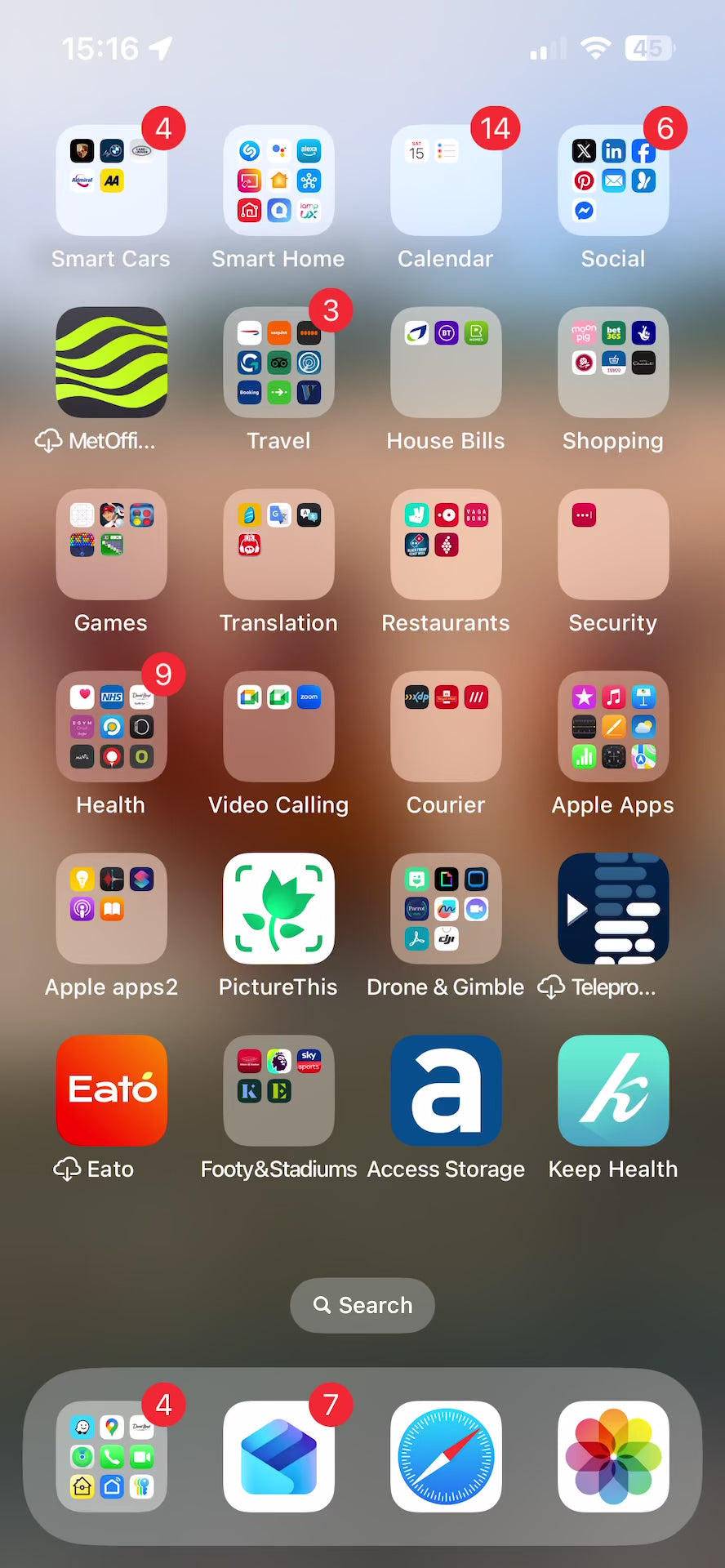This screenshot has height=1568, width=725.
Task: Launch the Access Storage app
Action: [446, 1091]
